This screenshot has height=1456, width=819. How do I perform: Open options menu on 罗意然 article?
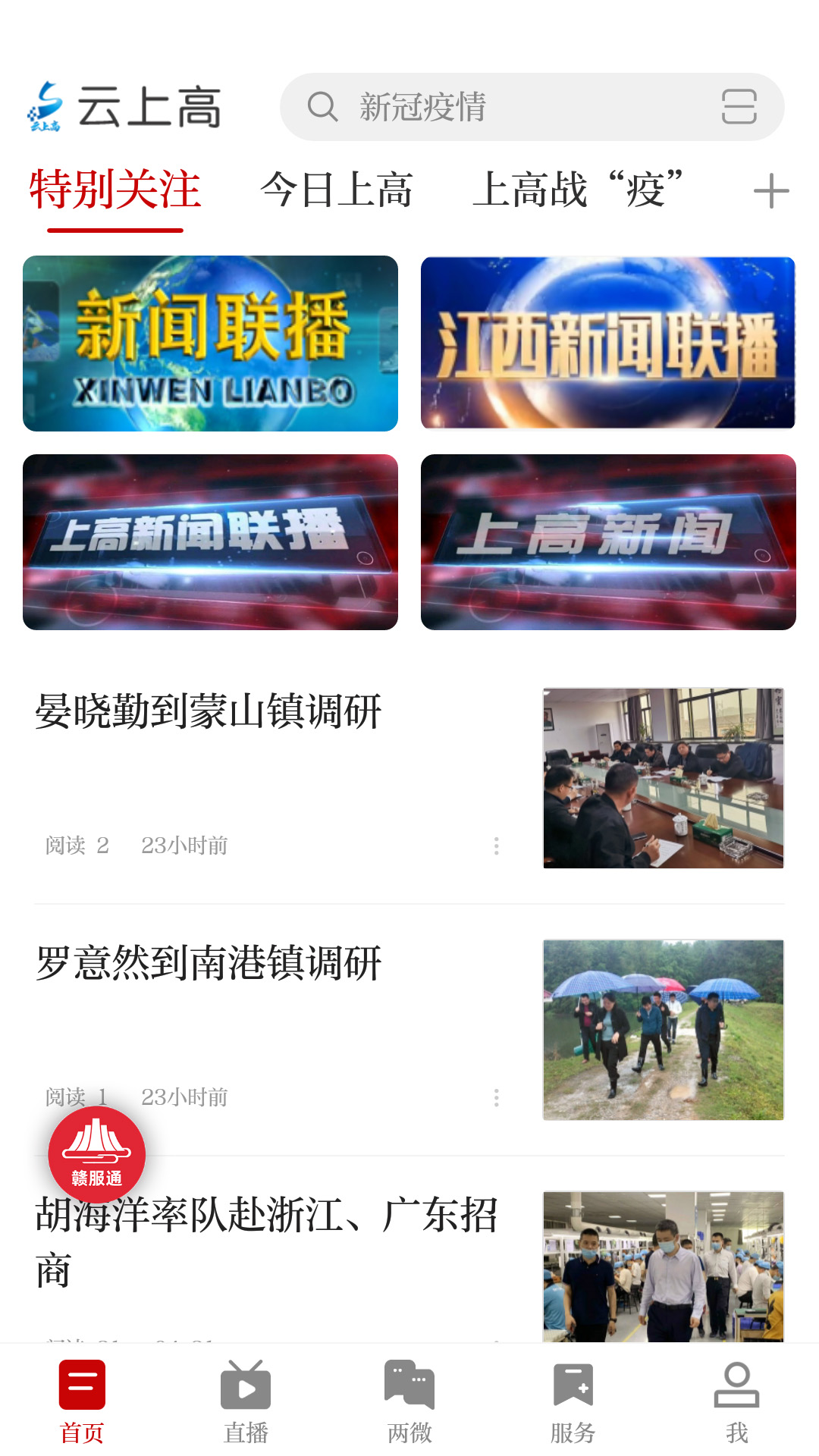point(497,1097)
